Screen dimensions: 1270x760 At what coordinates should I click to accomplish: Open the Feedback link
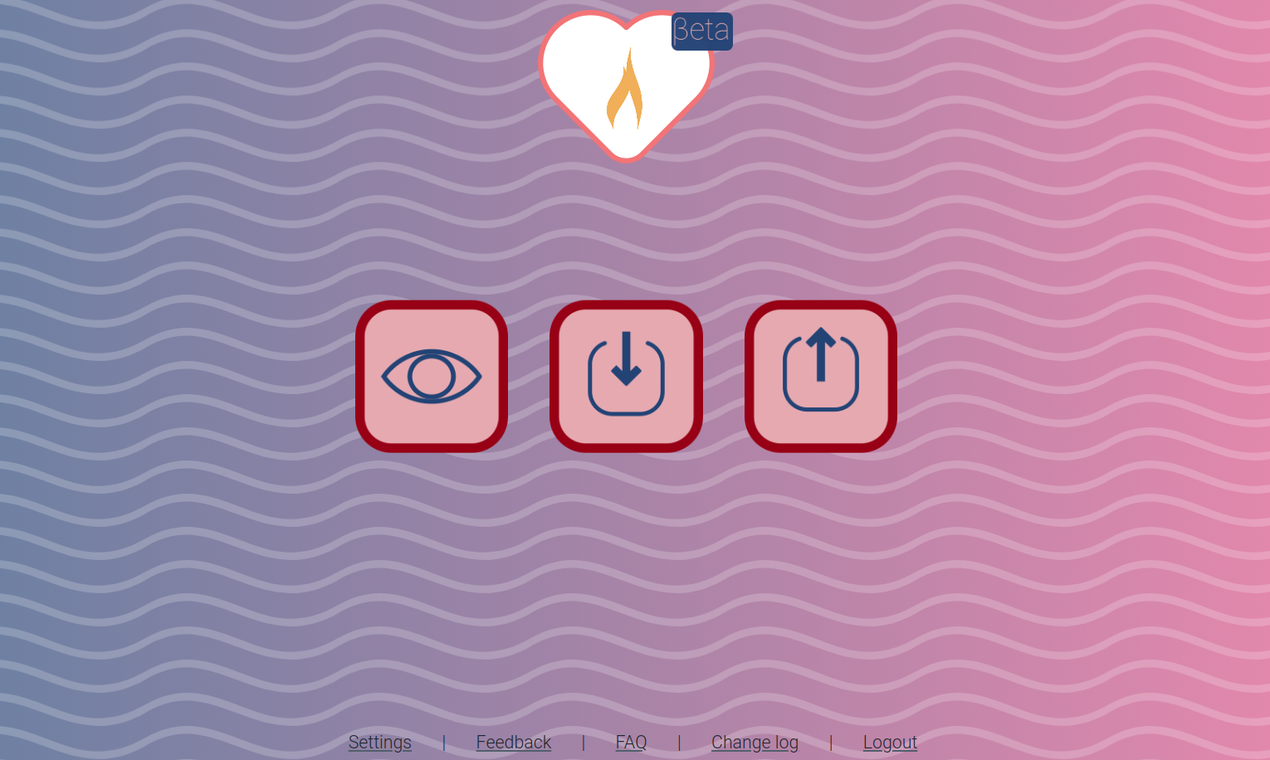[x=513, y=742]
